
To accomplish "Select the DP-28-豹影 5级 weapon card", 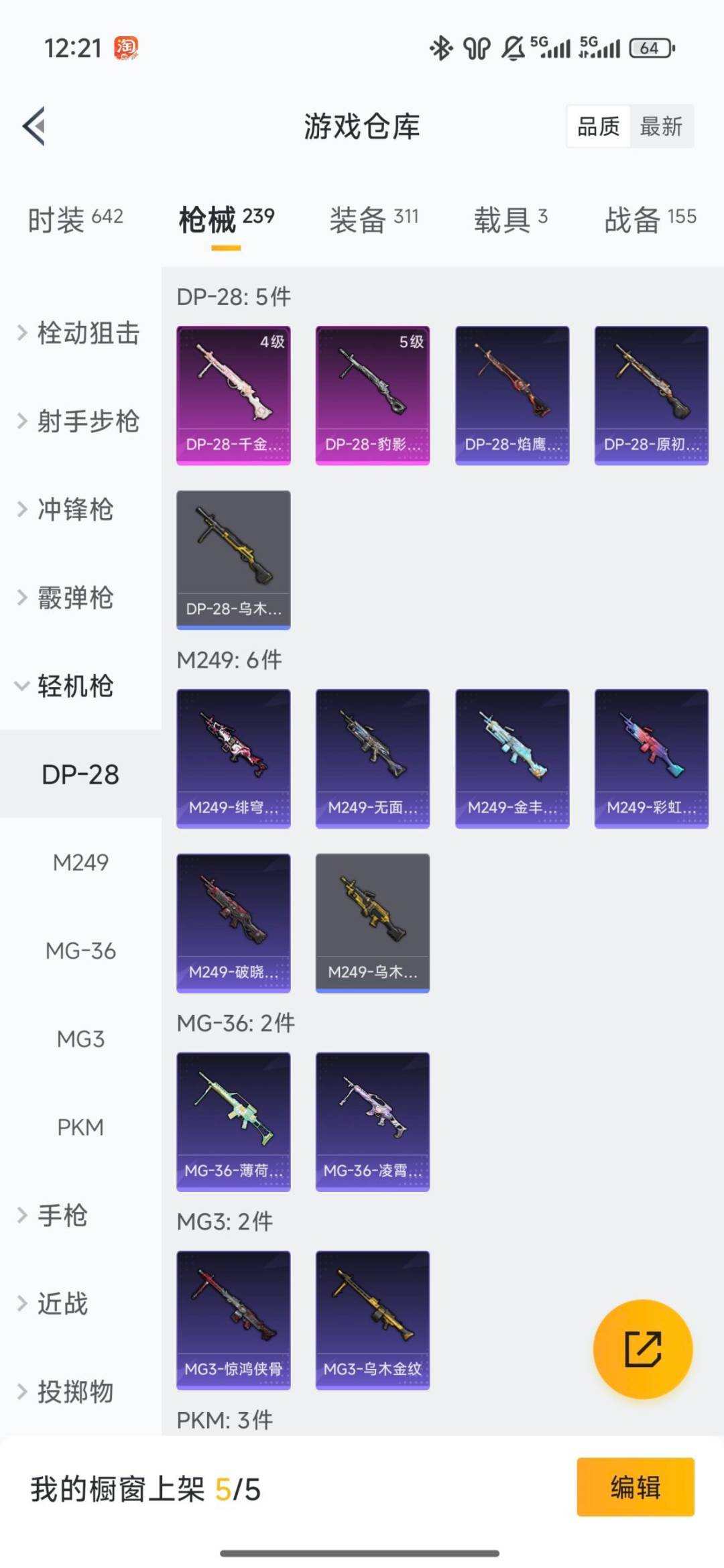I will (371, 394).
